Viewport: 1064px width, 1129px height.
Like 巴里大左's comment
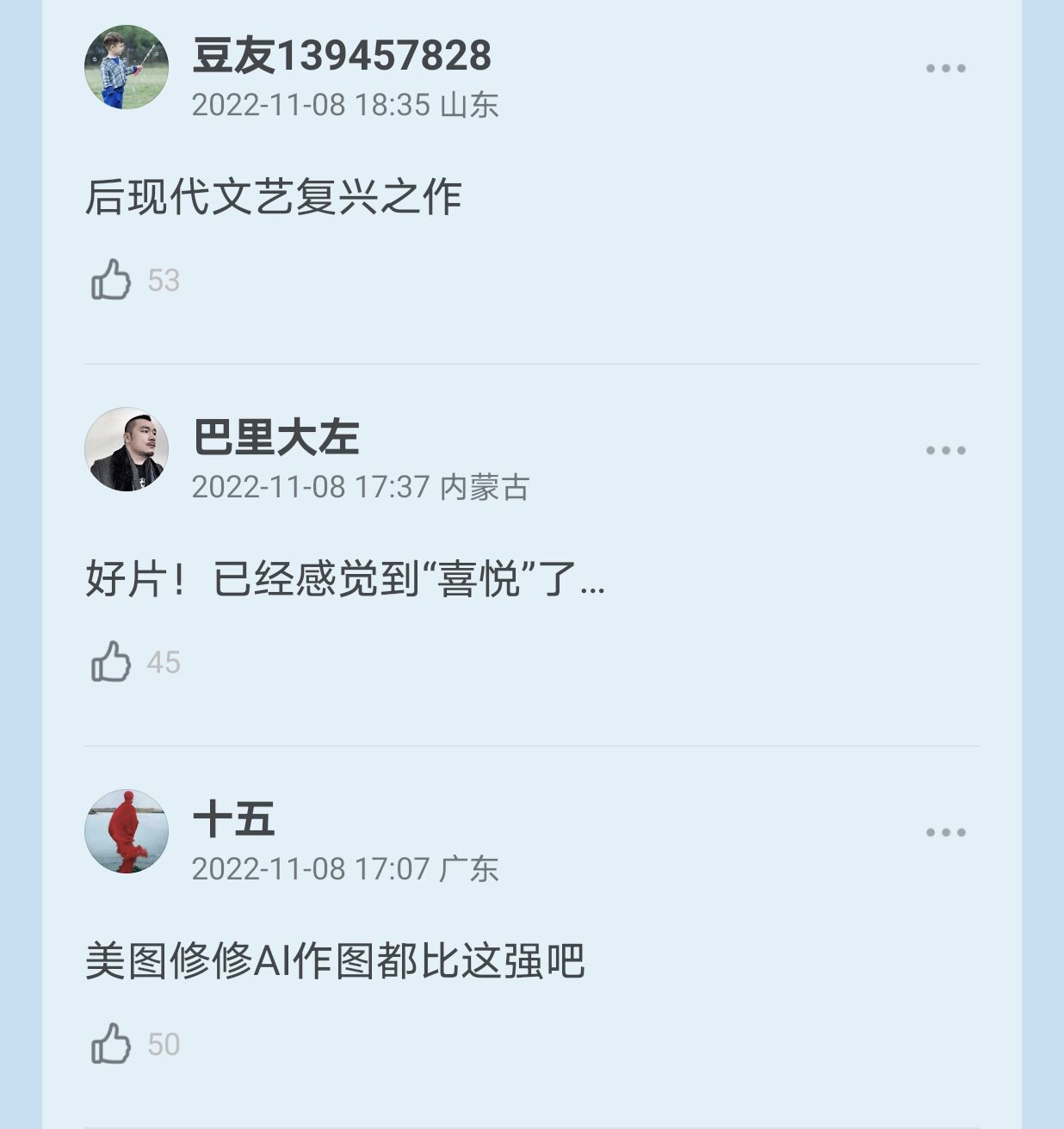111,662
